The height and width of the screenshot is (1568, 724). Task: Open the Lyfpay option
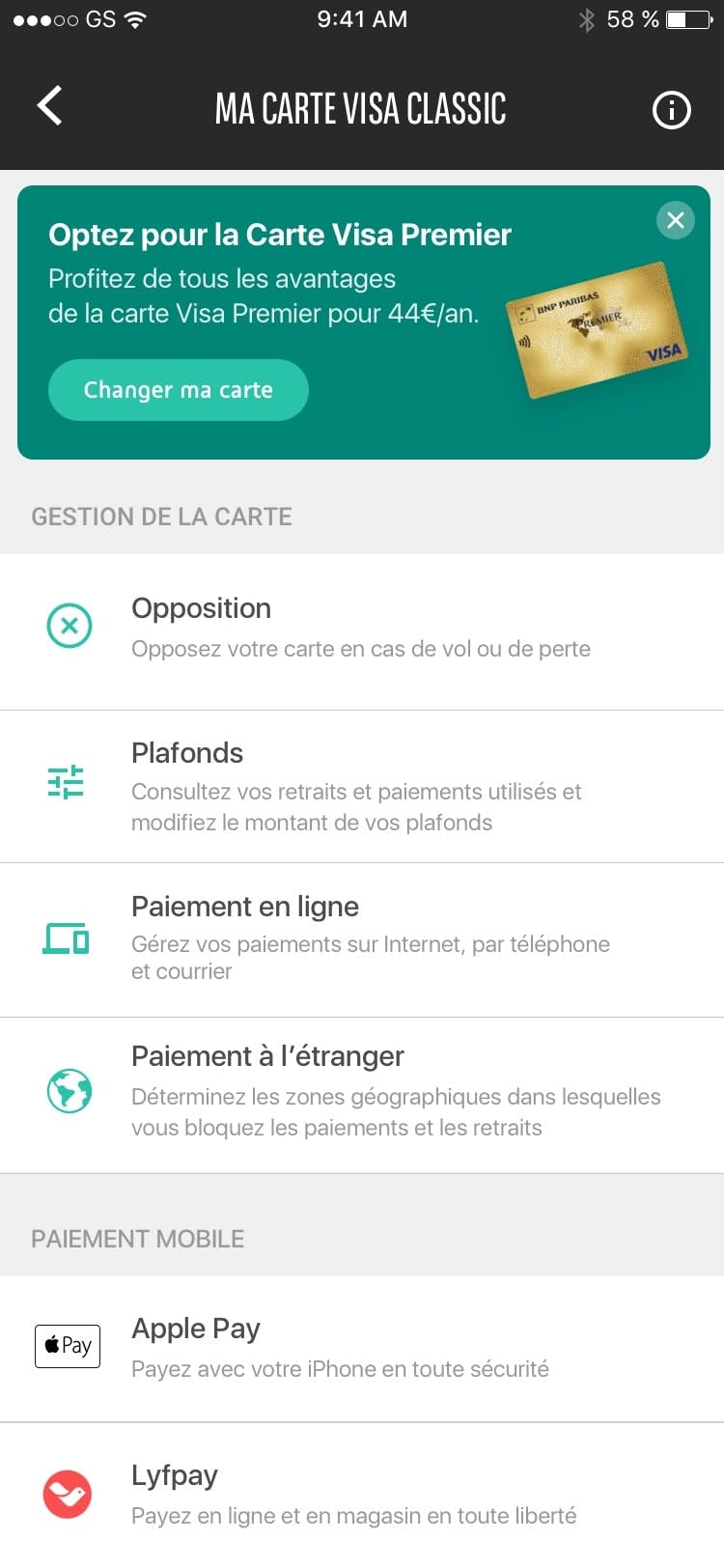[x=362, y=1495]
